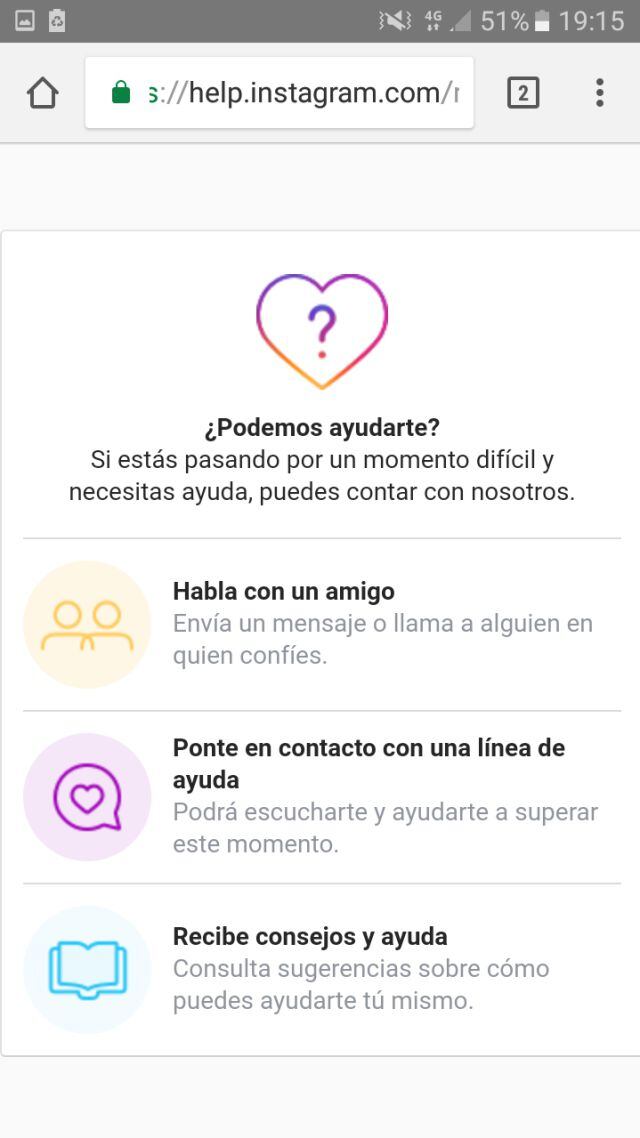
Task: Open the tab switcher showing 2 tabs
Action: click(x=523, y=94)
